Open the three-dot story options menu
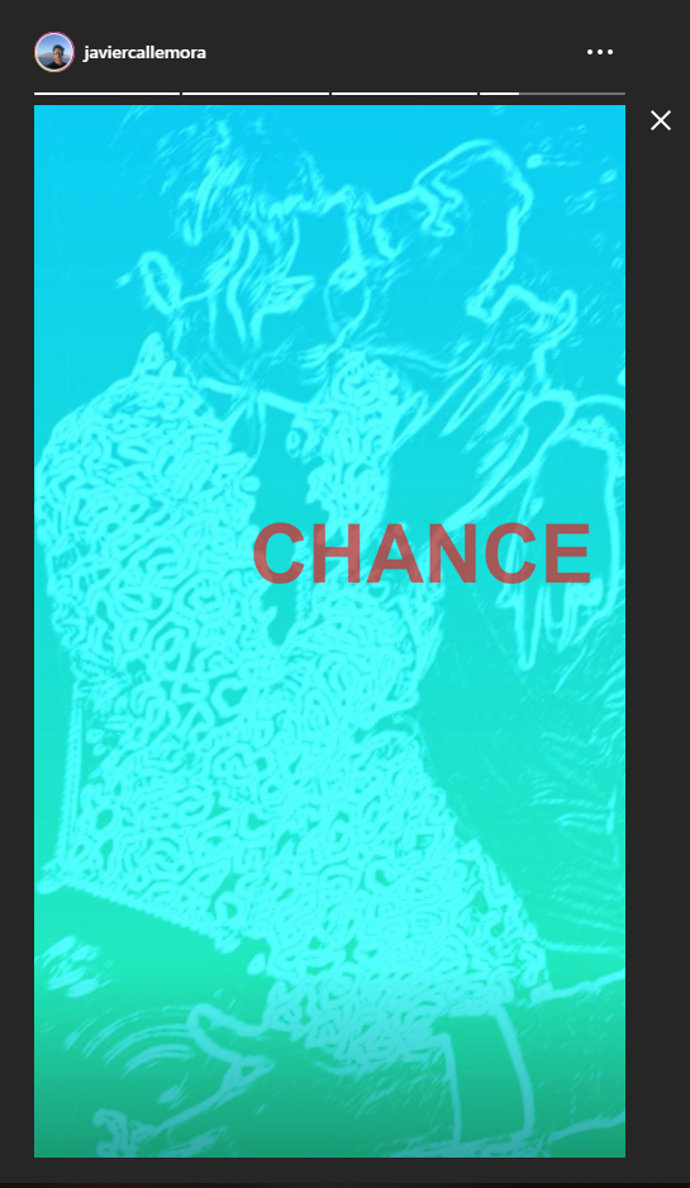690x1188 pixels. [599, 52]
